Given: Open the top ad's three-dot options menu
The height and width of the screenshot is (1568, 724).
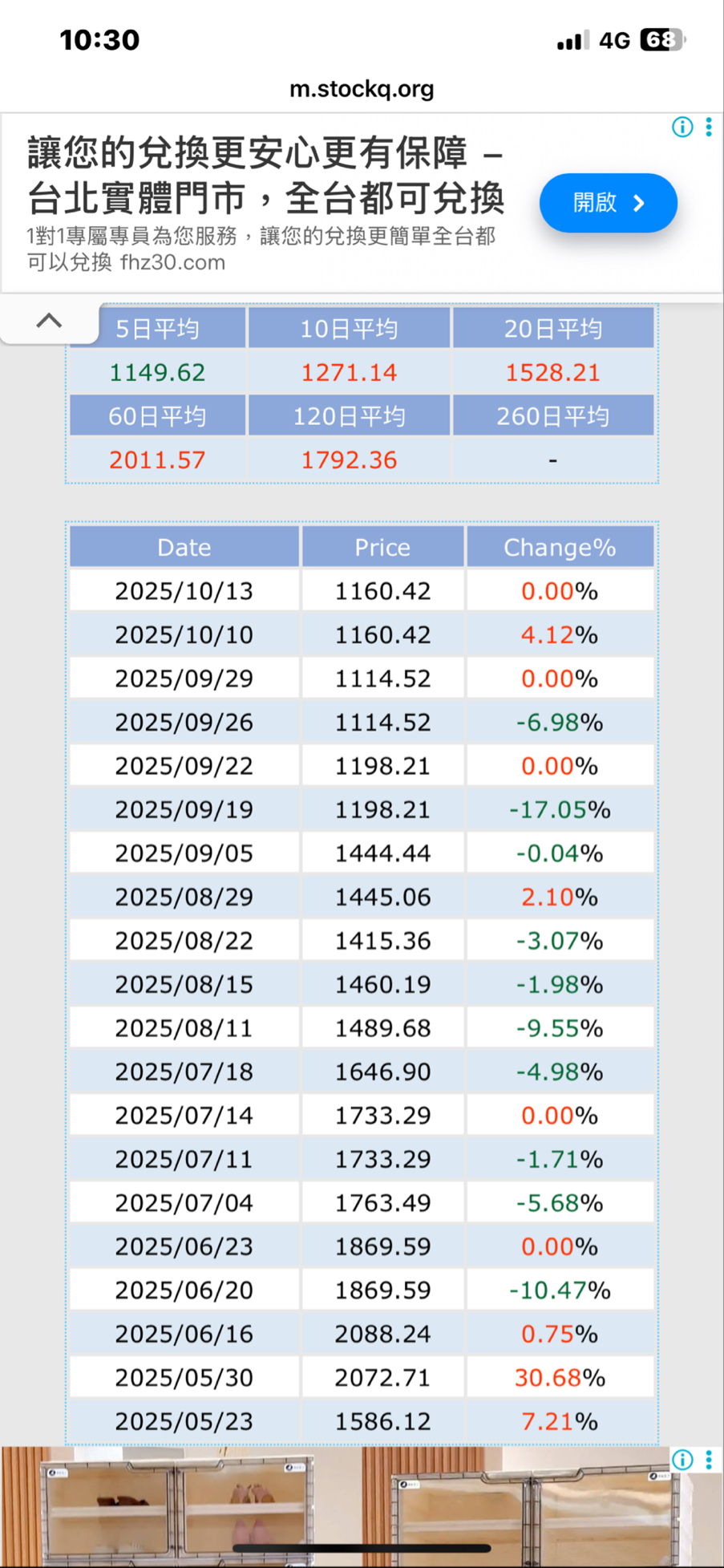Looking at the screenshot, I should [709, 127].
